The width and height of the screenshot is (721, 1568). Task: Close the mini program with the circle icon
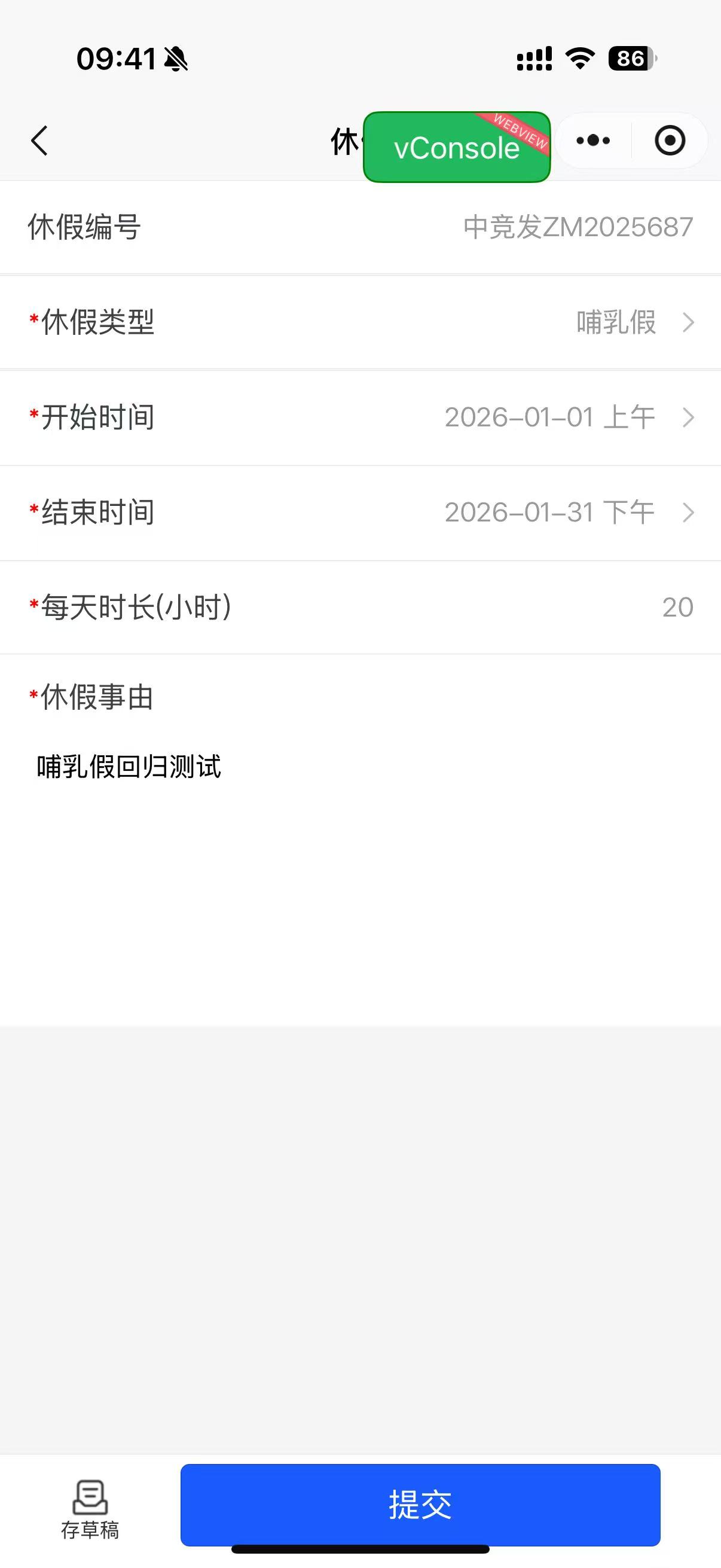click(x=670, y=141)
